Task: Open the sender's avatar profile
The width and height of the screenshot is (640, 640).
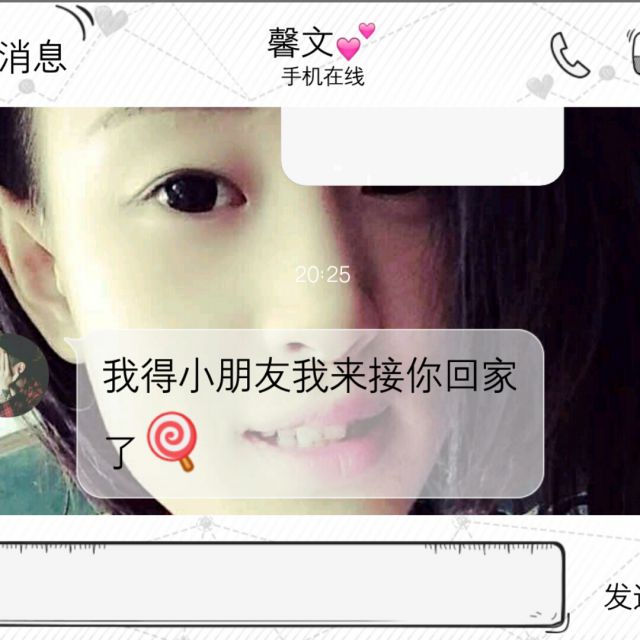Action: click(23, 375)
